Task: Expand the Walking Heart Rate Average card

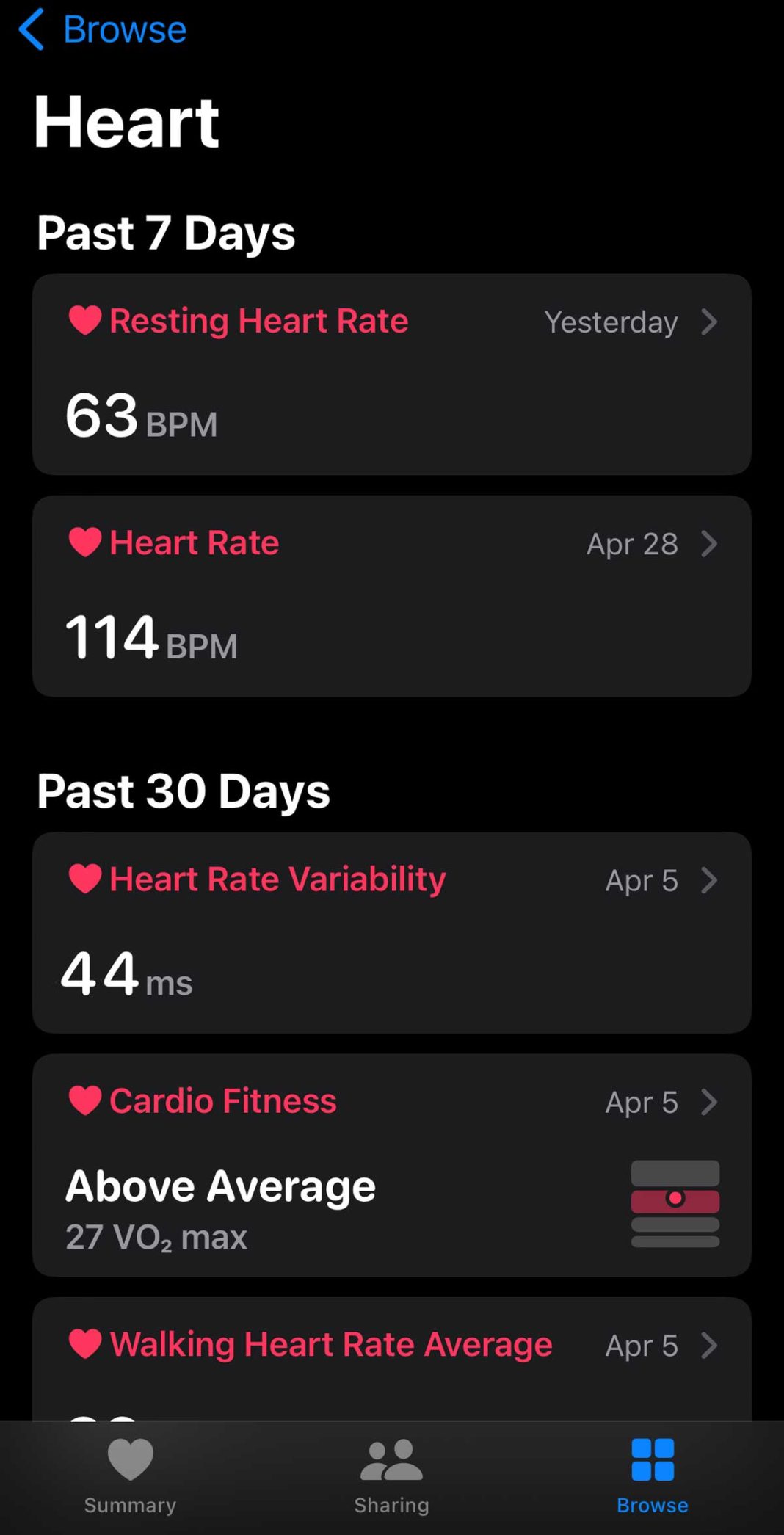Action: (709, 1346)
